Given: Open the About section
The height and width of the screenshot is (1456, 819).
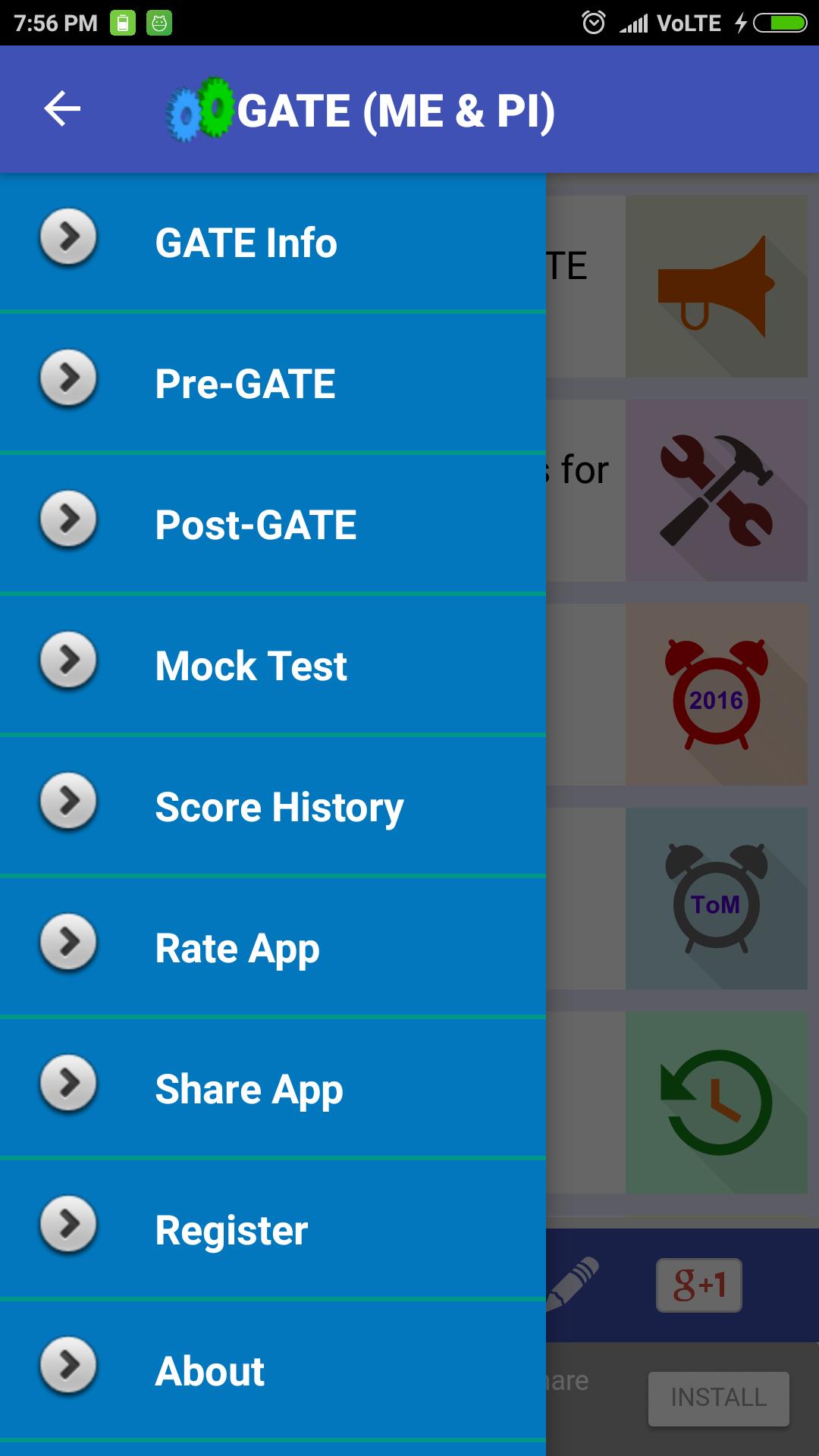Looking at the screenshot, I should pyautogui.click(x=210, y=1371).
